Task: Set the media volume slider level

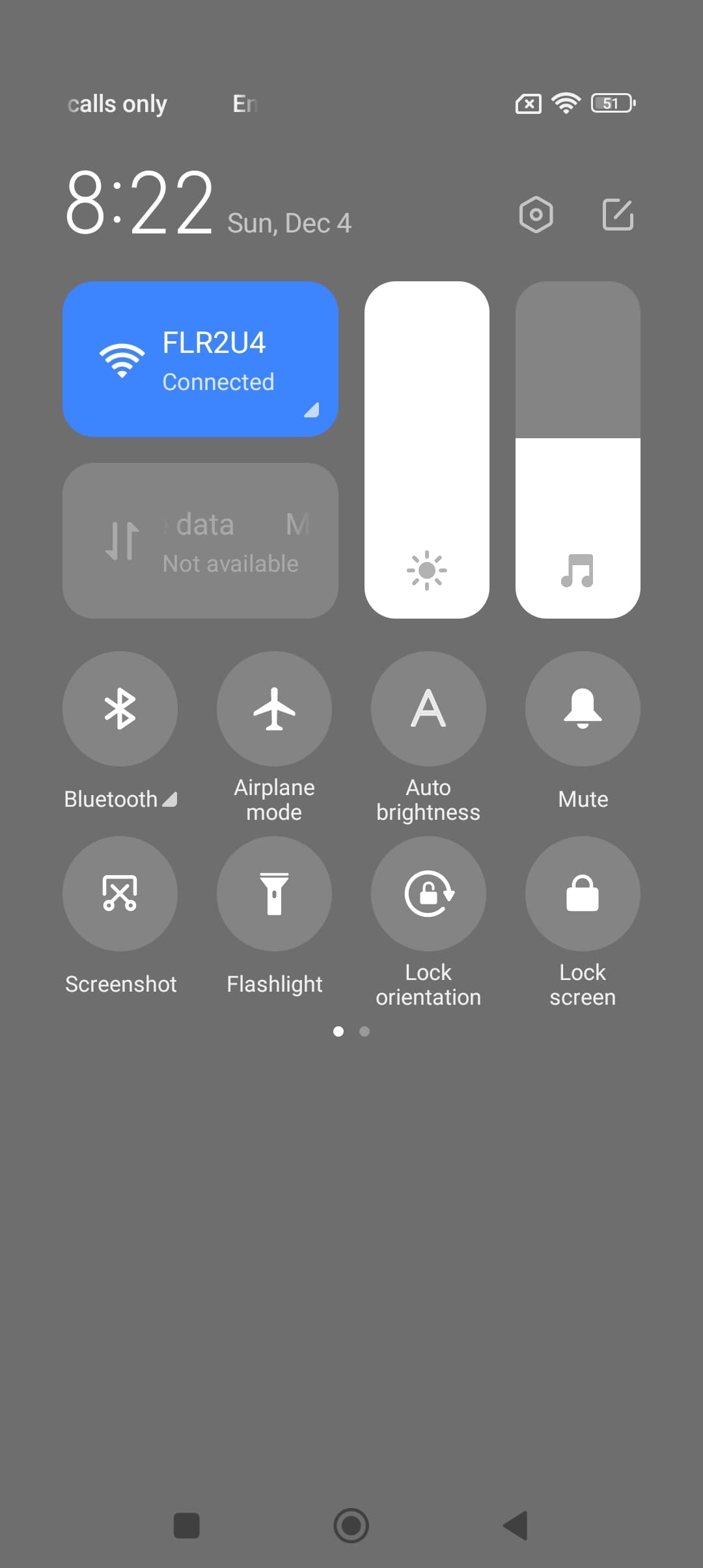Action: pos(578,449)
